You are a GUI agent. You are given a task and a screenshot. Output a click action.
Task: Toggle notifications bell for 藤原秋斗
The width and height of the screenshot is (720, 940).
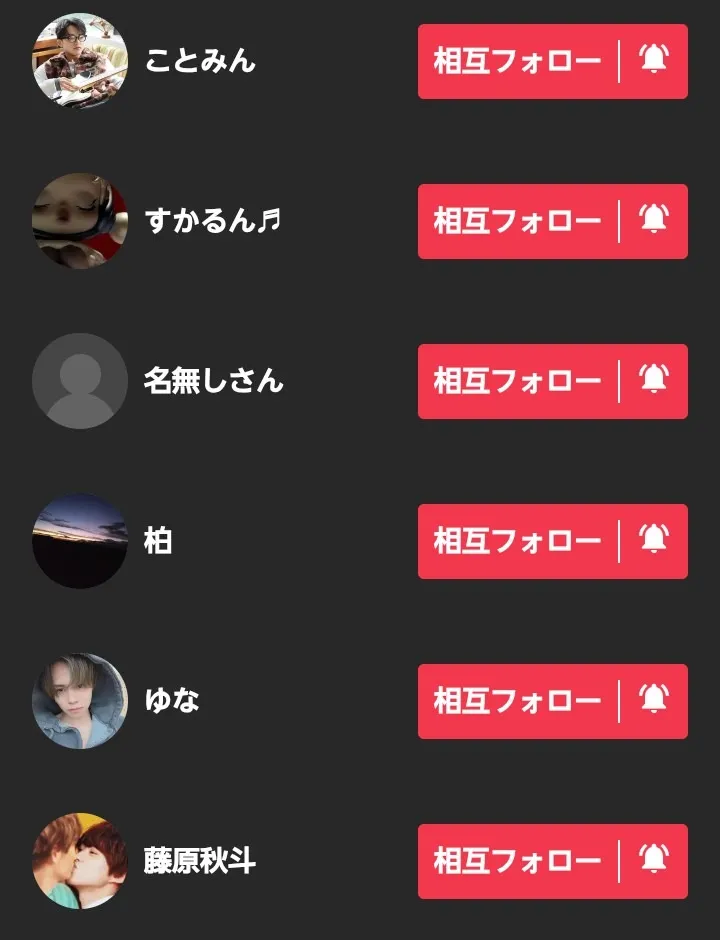pyautogui.click(x=653, y=861)
